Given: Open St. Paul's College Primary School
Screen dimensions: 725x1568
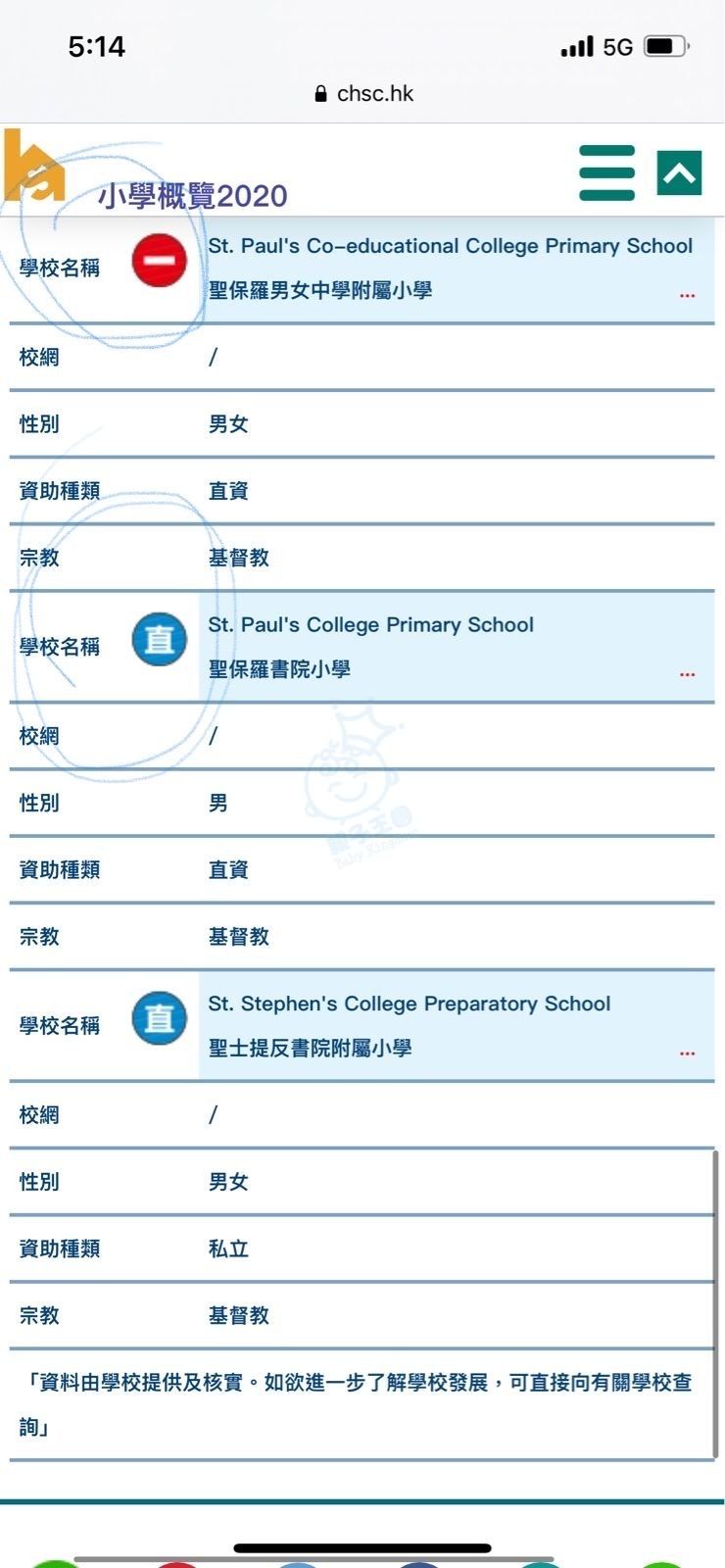Looking at the screenshot, I should coord(370,625).
